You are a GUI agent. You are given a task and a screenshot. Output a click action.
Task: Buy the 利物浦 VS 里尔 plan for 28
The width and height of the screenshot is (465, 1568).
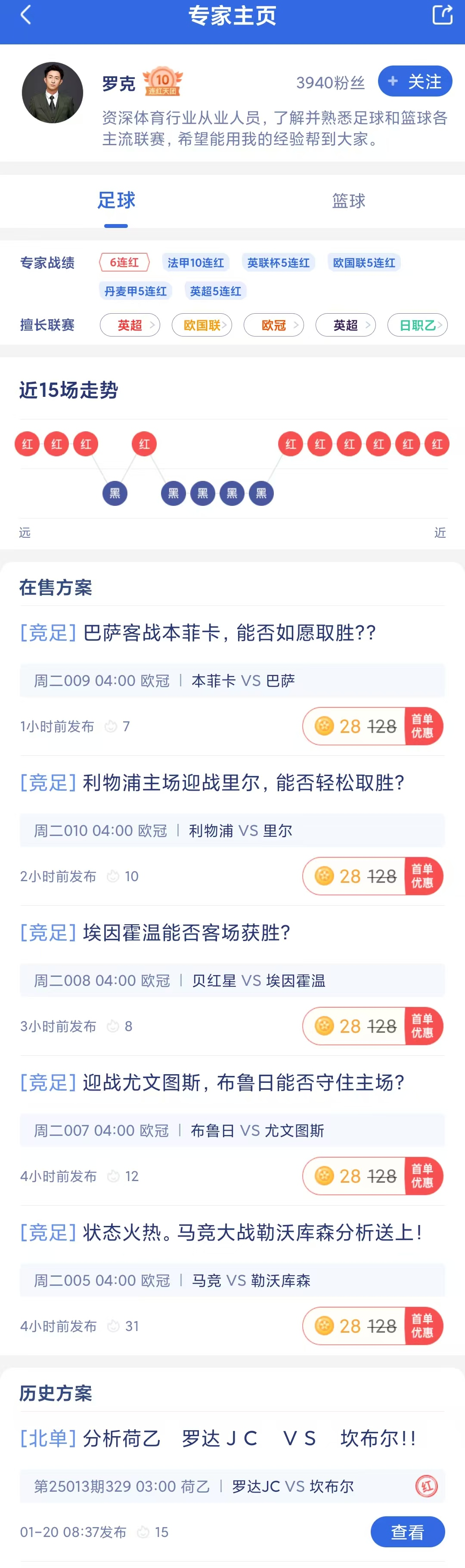click(372, 876)
